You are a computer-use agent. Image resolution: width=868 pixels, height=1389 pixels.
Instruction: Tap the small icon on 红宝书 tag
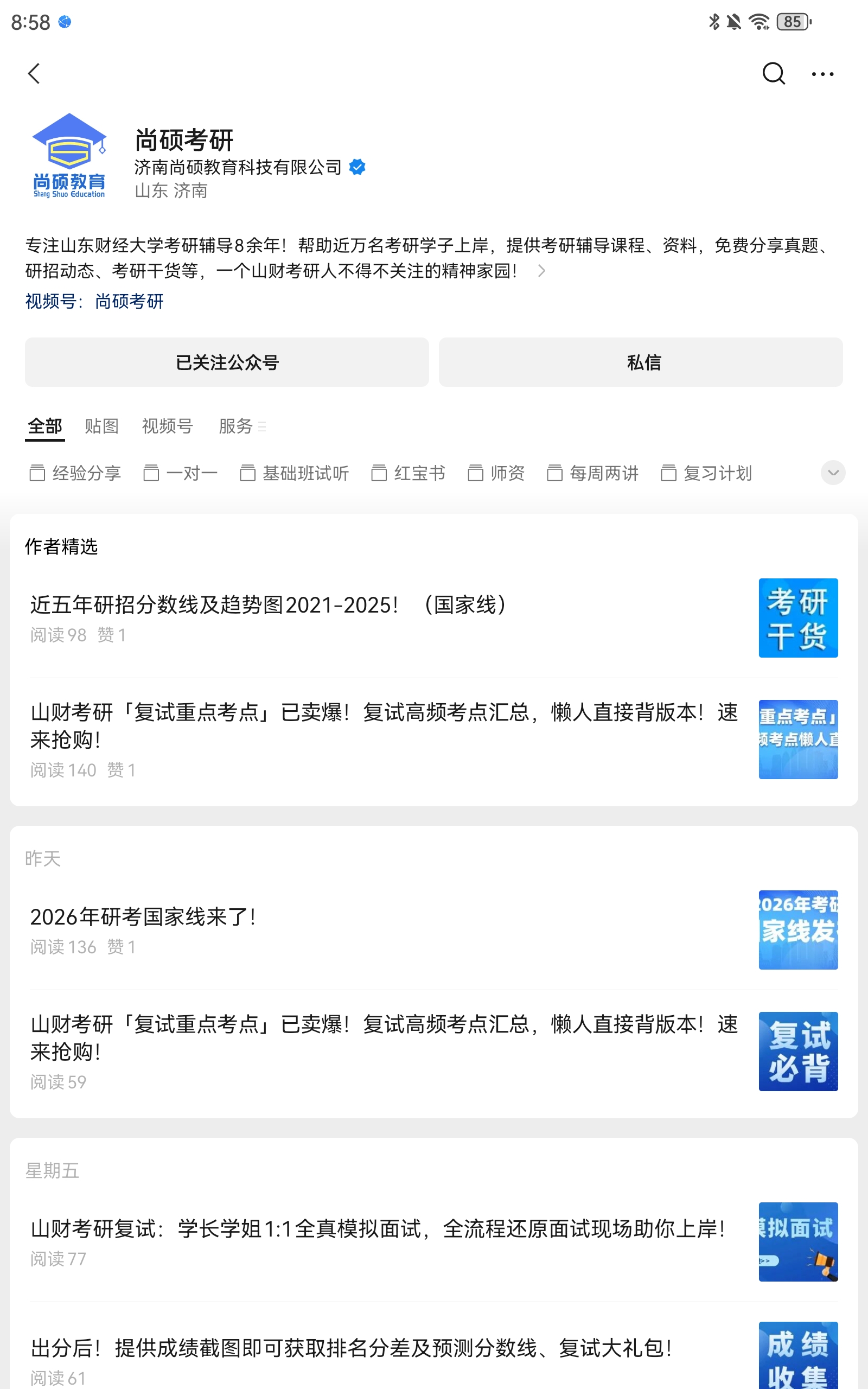click(378, 473)
